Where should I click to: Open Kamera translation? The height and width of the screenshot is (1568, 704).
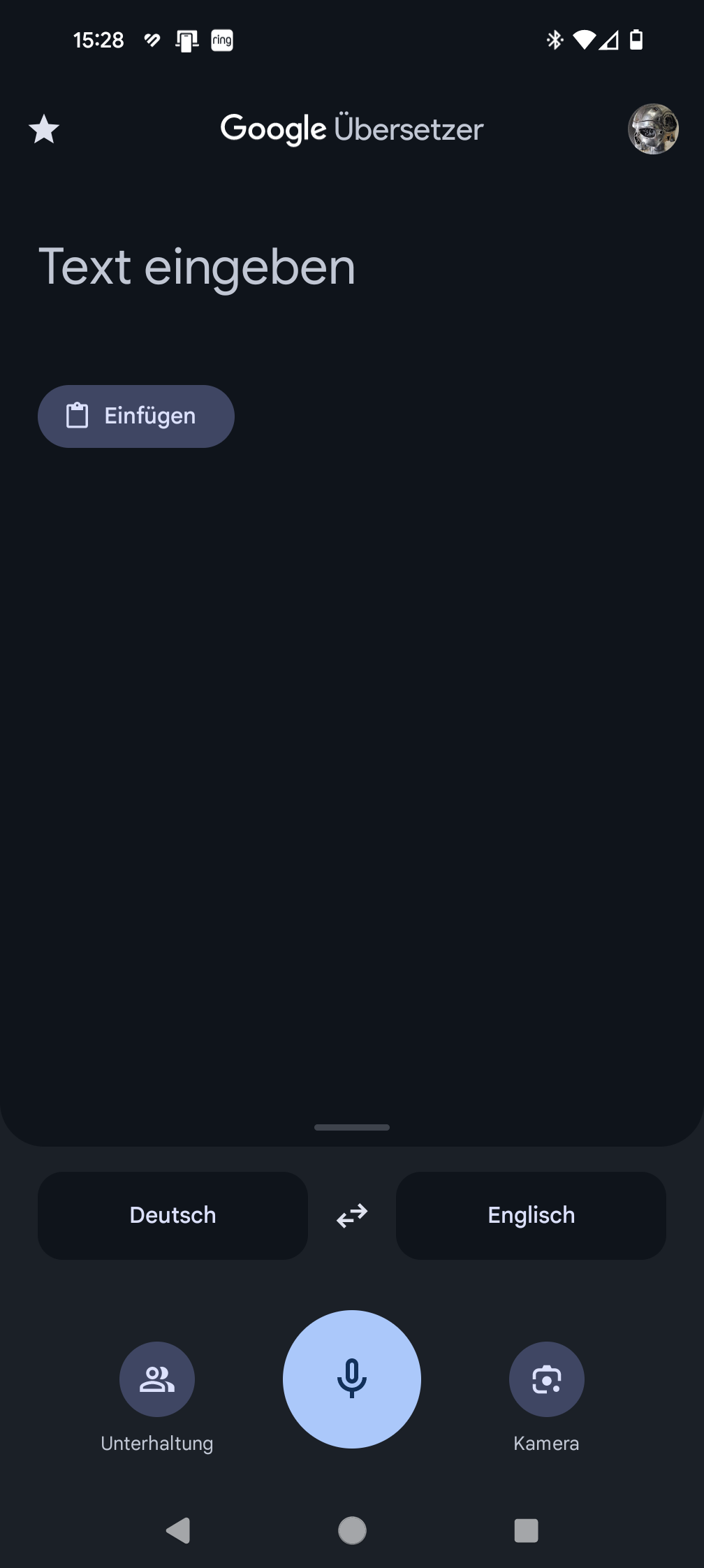[x=546, y=1379]
